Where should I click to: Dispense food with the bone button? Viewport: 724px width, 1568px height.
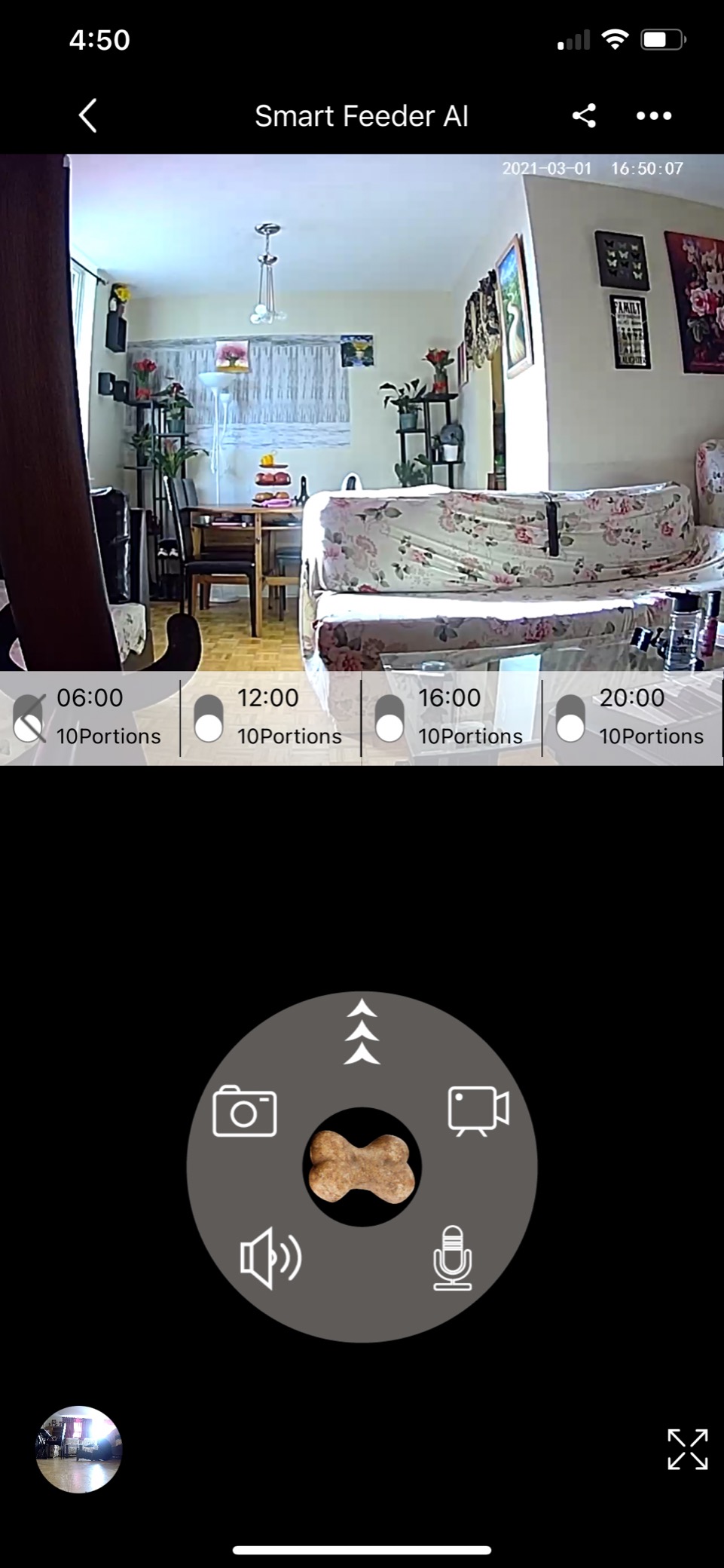(x=362, y=1166)
